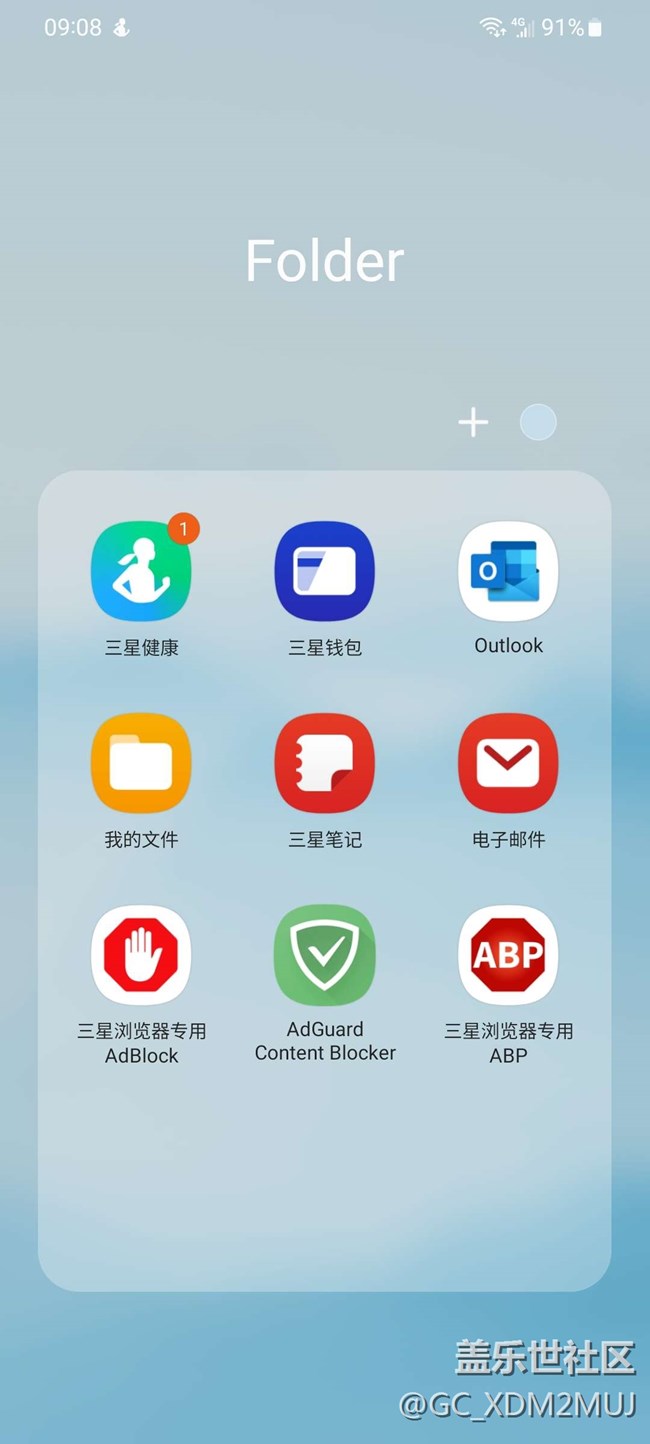Launch 三星笔记 notes app
The height and width of the screenshot is (1444, 650).
(x=324, y=764)
